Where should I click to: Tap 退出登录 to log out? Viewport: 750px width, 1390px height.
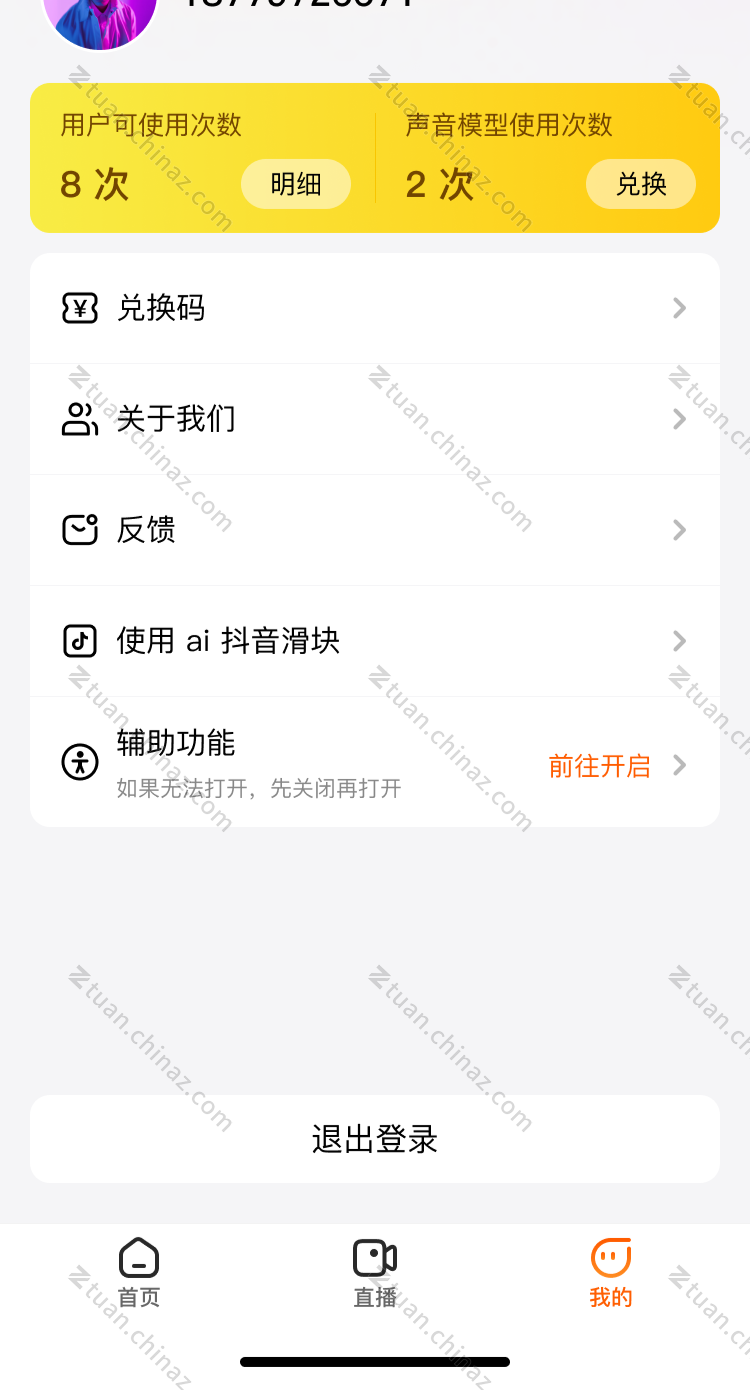375,1139
